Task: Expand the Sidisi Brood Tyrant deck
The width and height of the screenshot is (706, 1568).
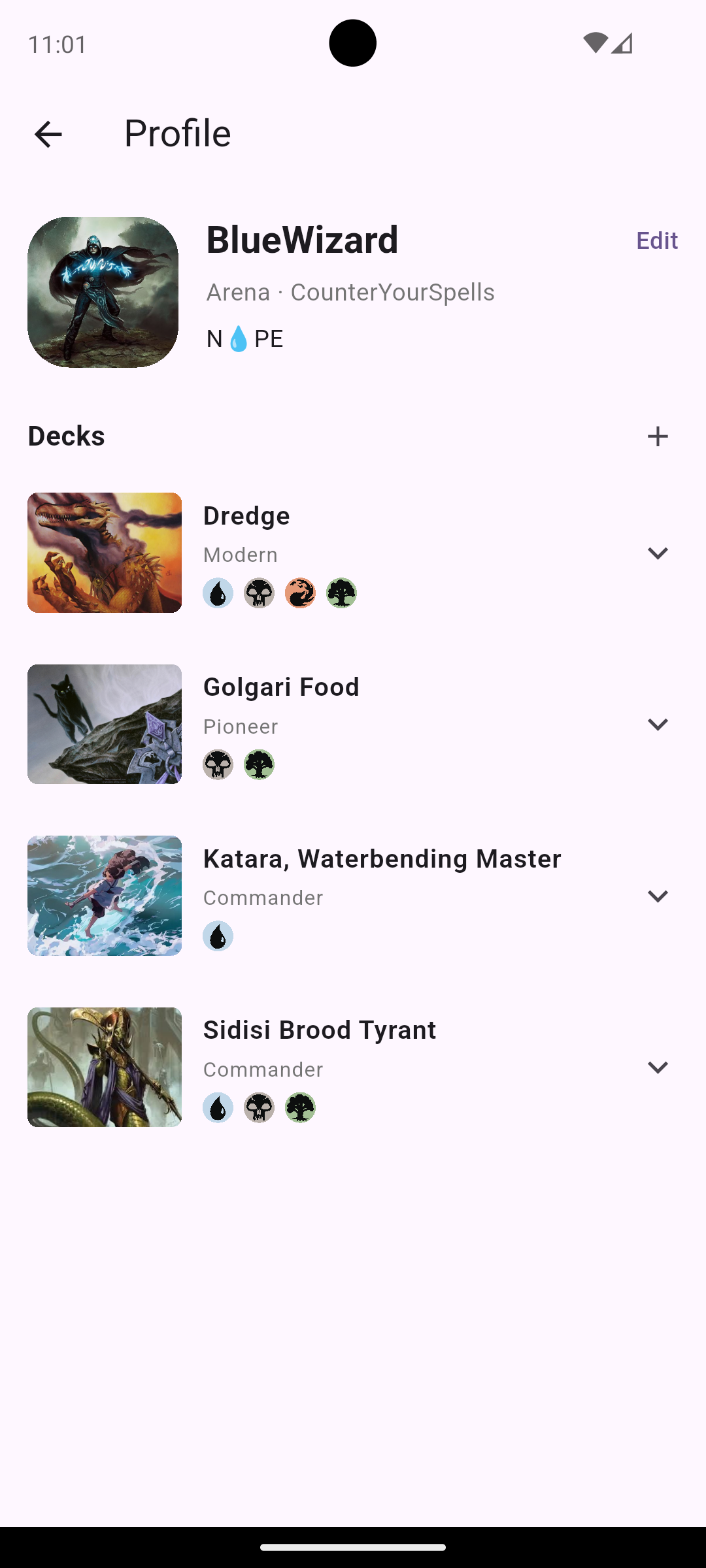Action: click(x=659, y=1067)
